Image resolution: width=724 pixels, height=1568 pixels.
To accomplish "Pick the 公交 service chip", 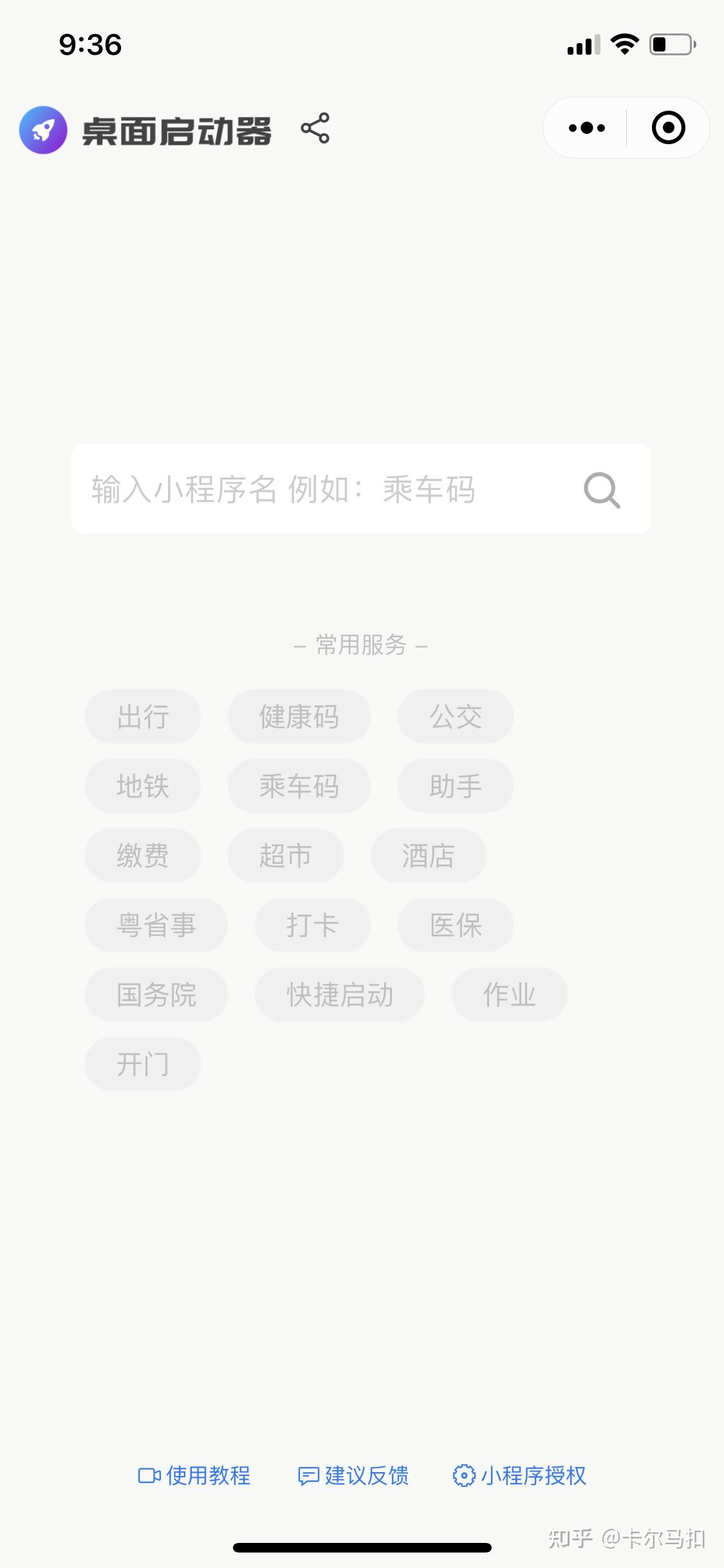I will click(455, 716).
